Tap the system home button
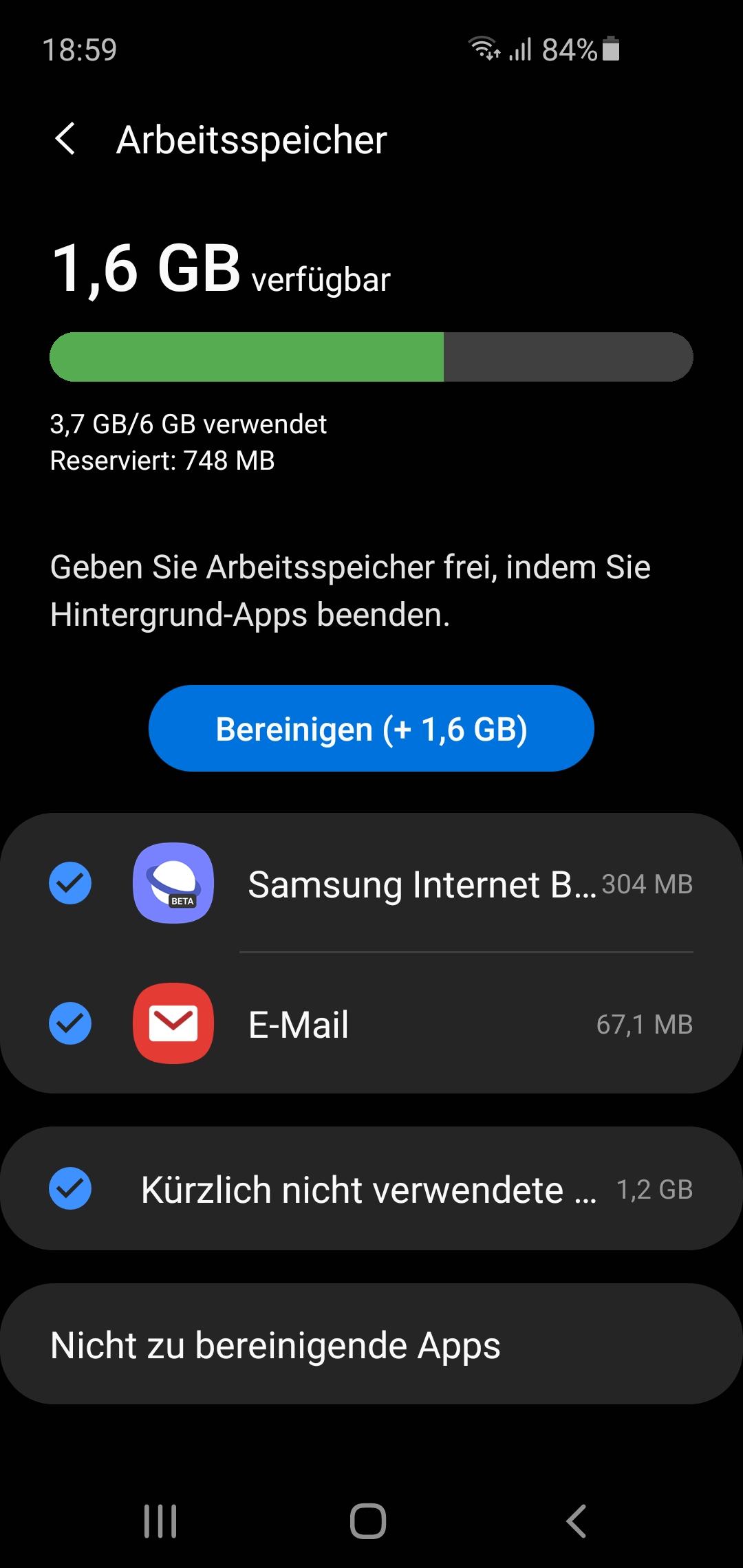Viewport: 743px width, 1568px height. coord(368,1521)
